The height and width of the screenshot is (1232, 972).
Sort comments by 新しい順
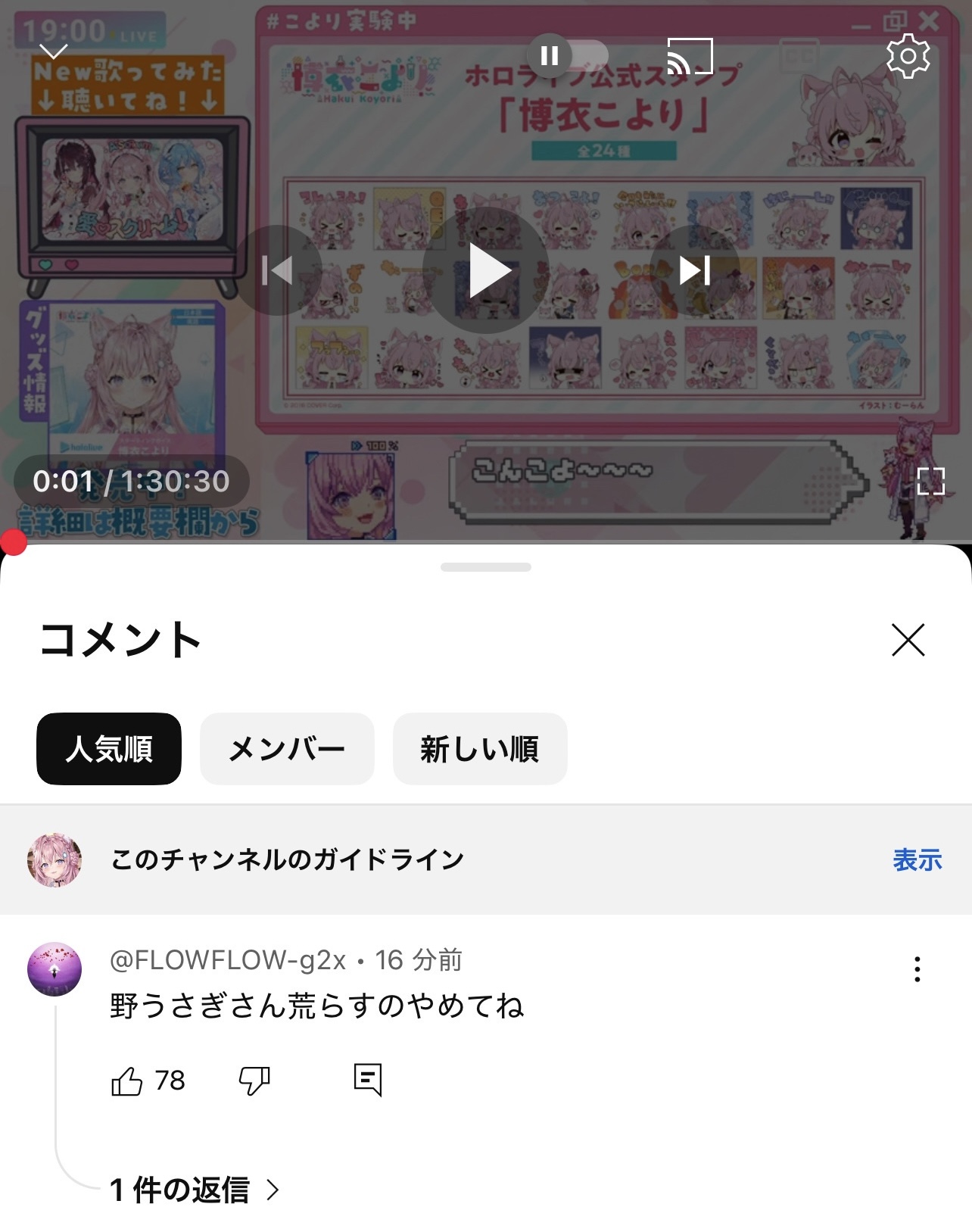pyautogui.click(x=480, y=749)
